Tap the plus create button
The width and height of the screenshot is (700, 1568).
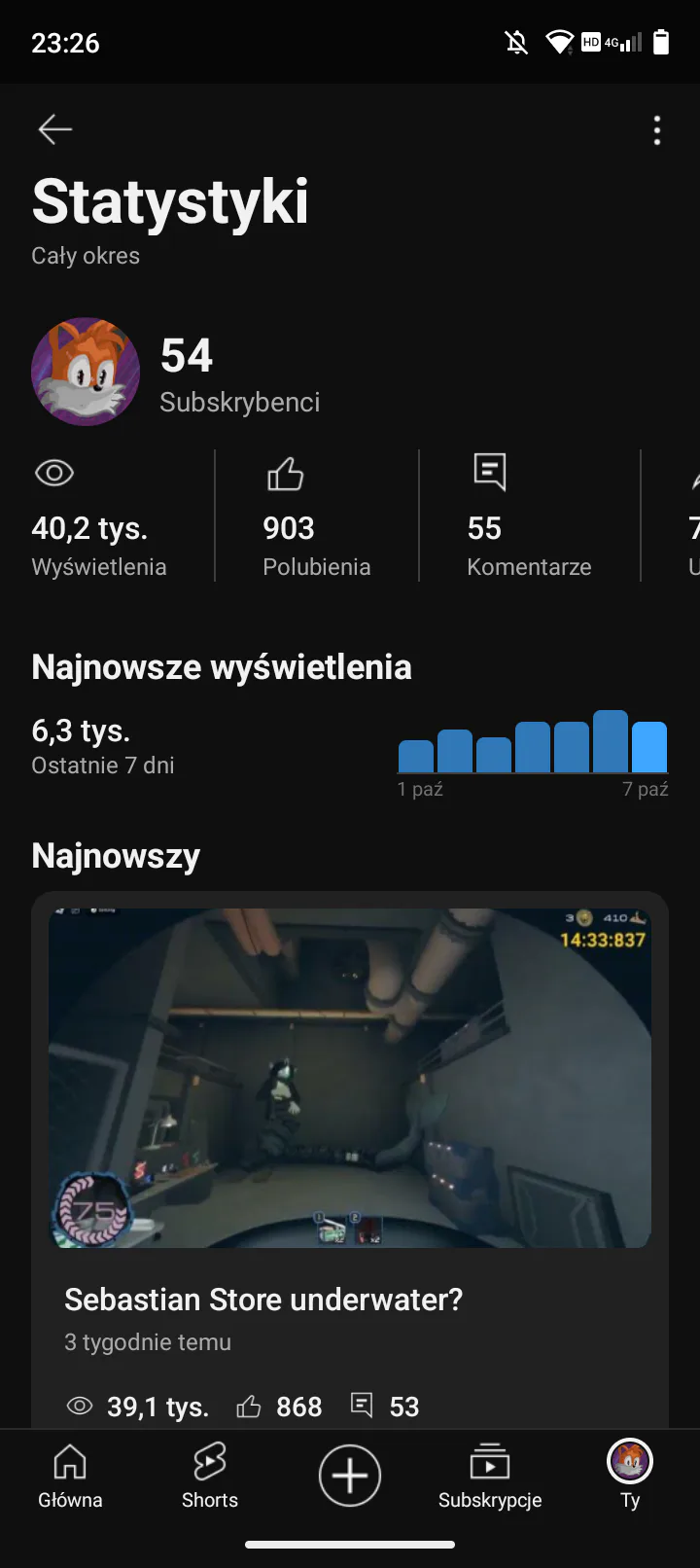350,1476
